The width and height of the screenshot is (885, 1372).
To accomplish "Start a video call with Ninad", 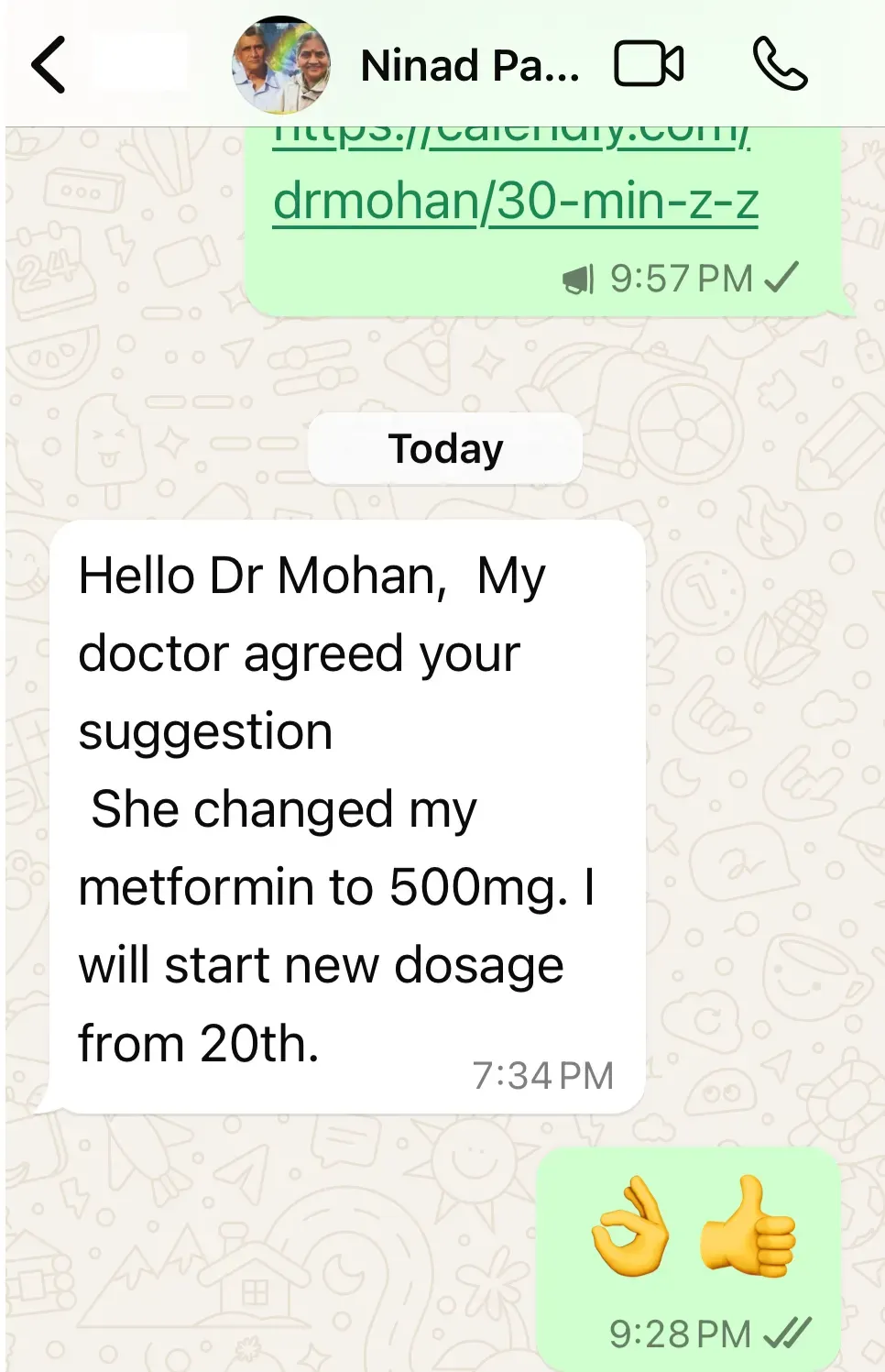I will (x=649, y=65).
